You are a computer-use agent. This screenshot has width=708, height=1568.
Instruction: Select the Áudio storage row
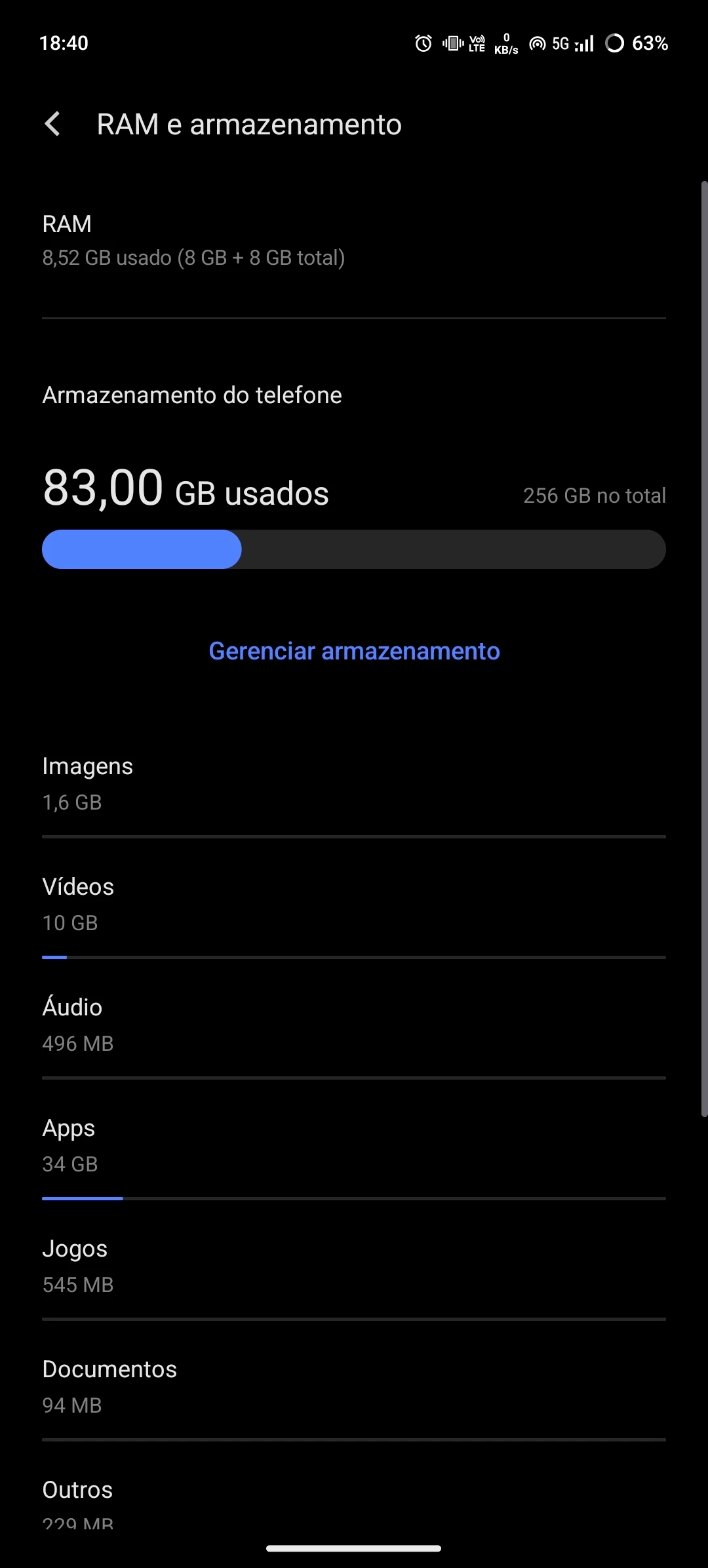pyautogui.click(x=354, y=1025)
